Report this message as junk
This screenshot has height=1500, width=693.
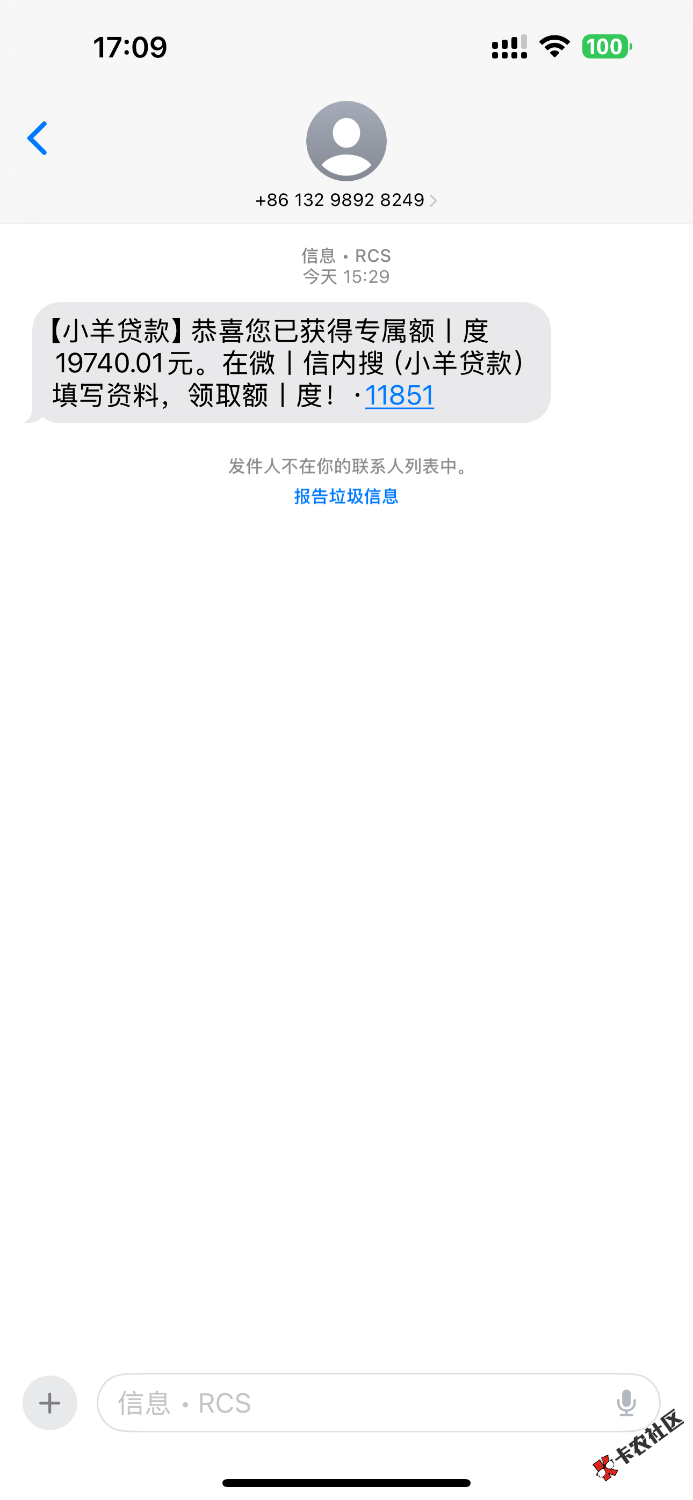346,496
